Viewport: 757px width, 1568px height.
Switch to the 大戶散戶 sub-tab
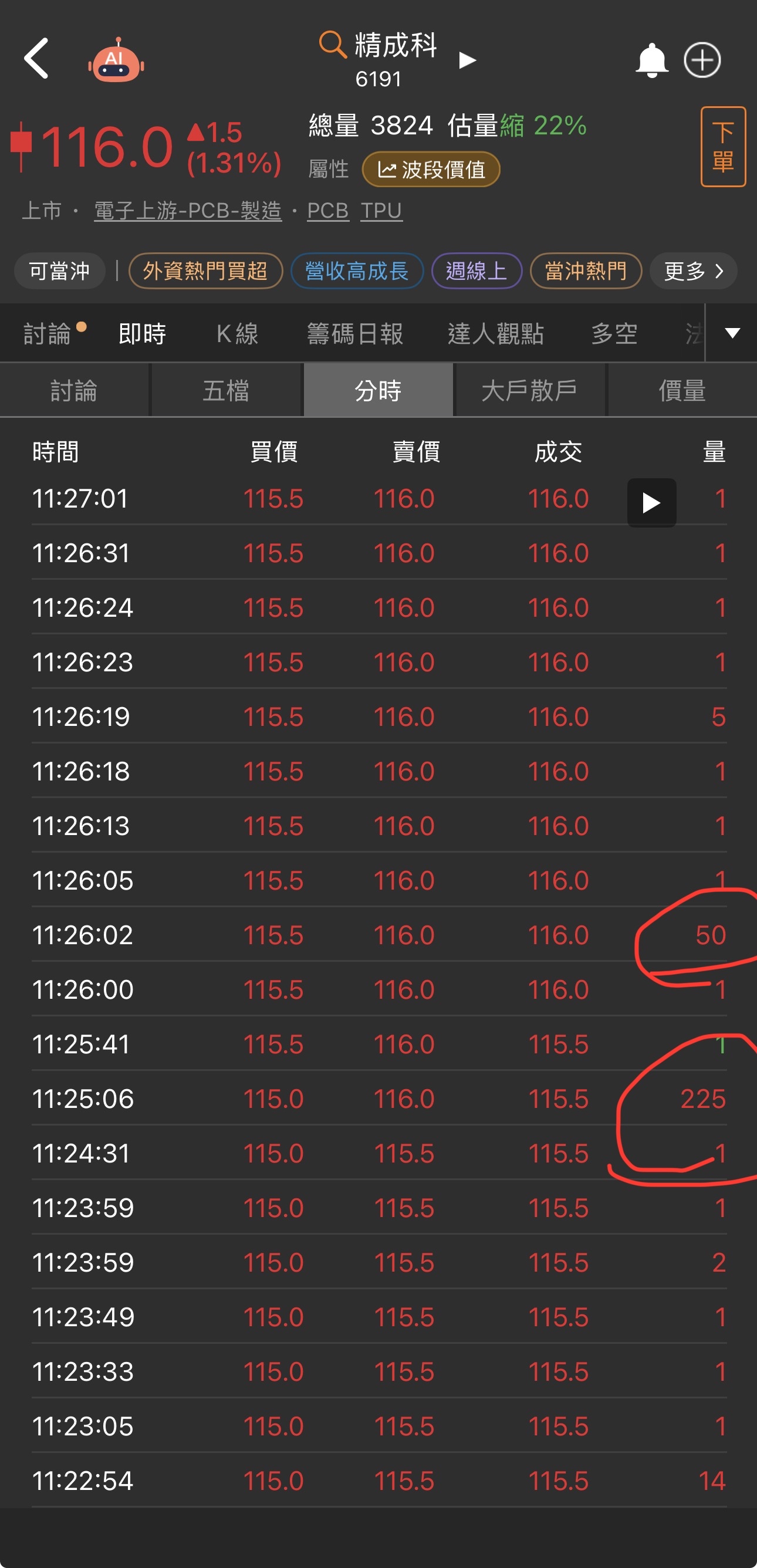pyautogui.click(x=529, y=390)
